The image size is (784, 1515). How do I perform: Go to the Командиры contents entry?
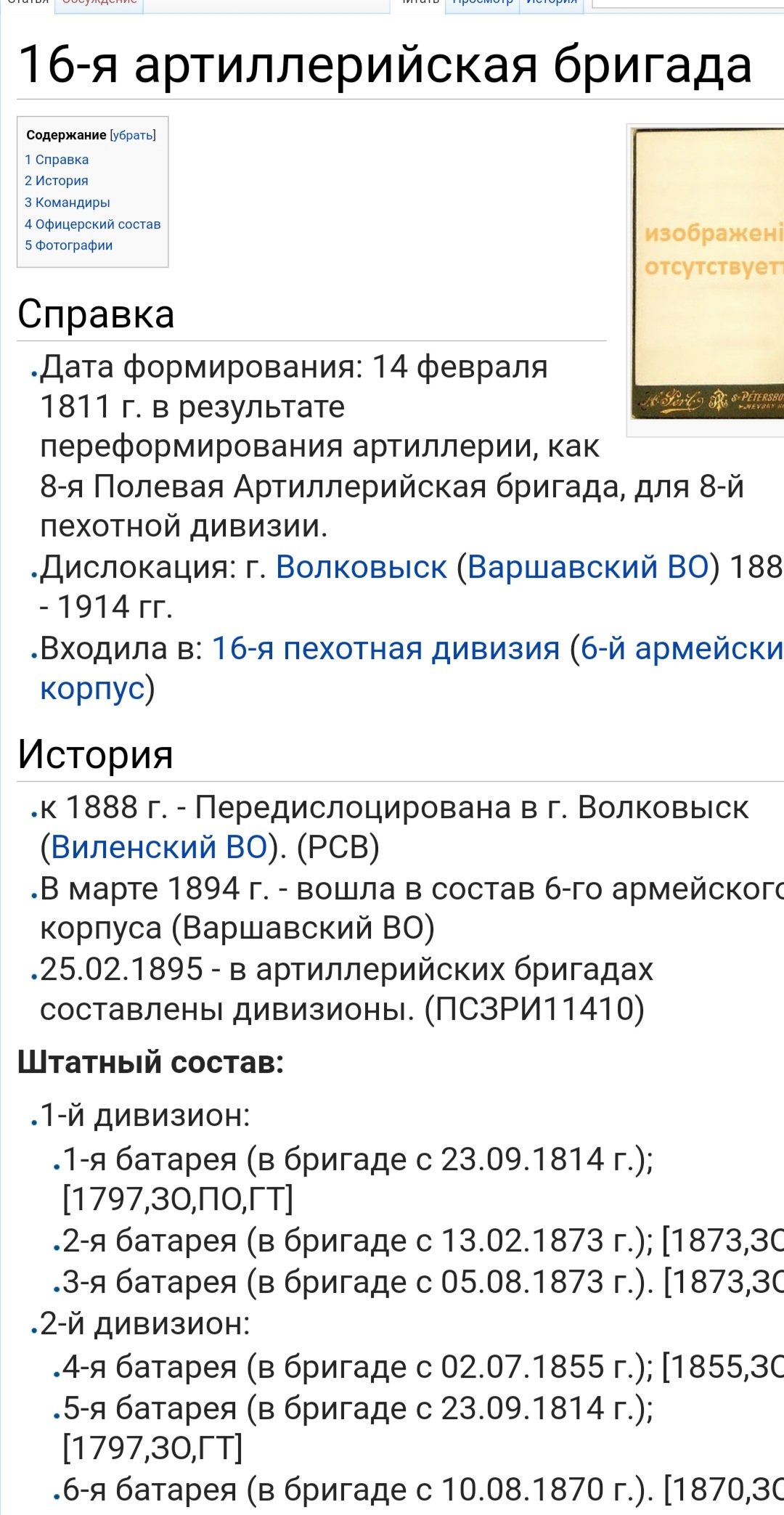(x=68, y=203)
